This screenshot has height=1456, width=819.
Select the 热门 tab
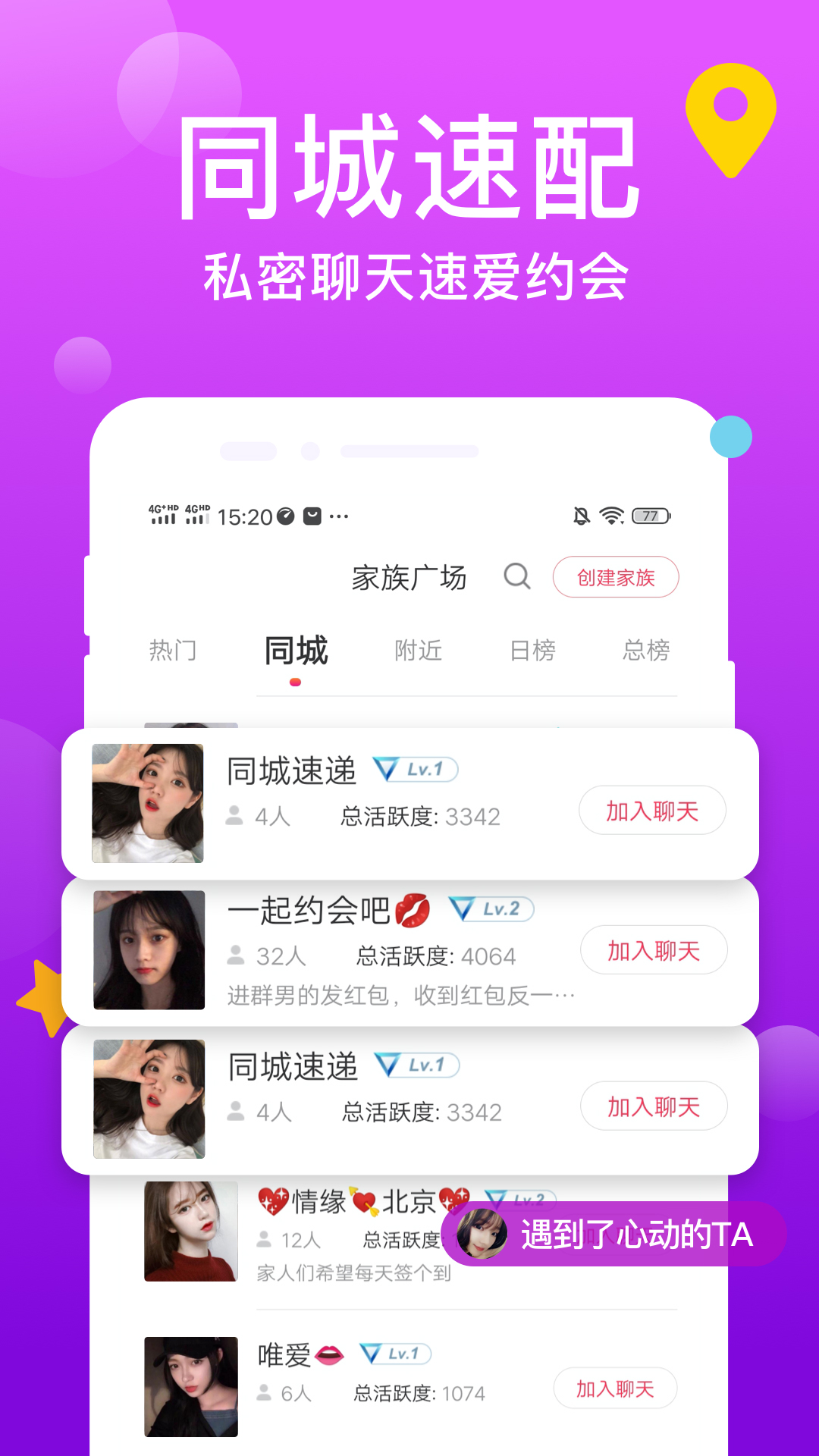(172, 650)
